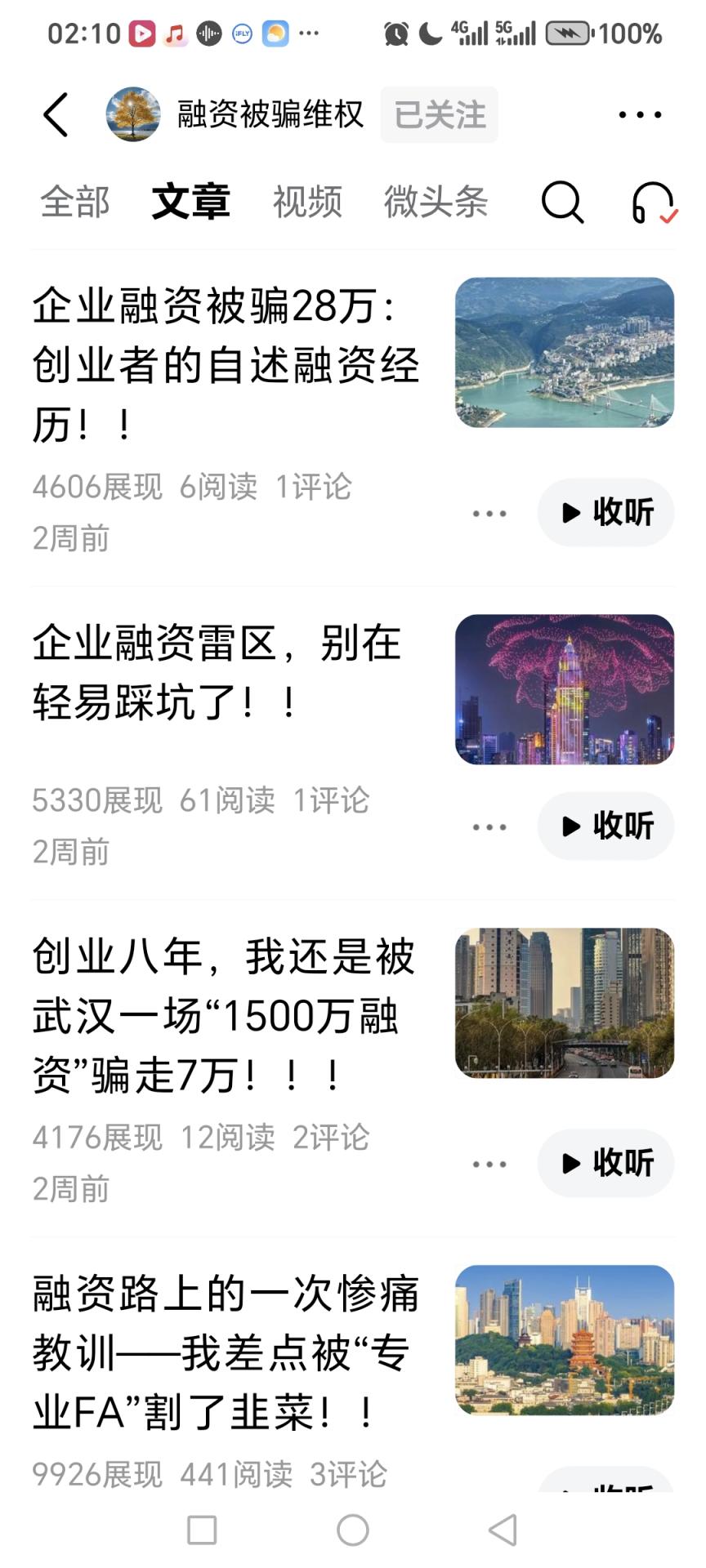
Task: Search this author's content
Action: pyautogui.click(x=562, y=202)
